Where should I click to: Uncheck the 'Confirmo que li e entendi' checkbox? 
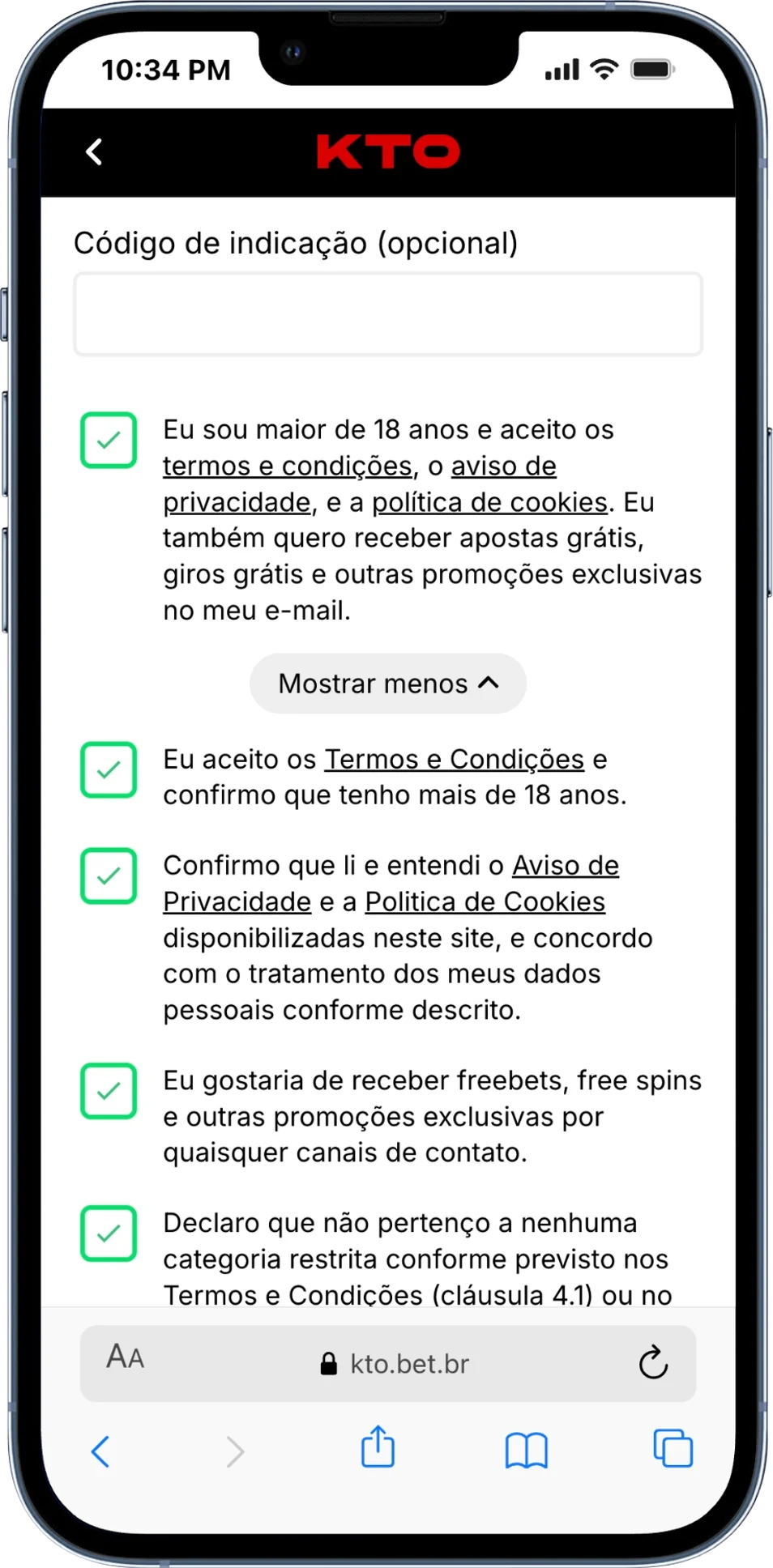tap(109, 876)
